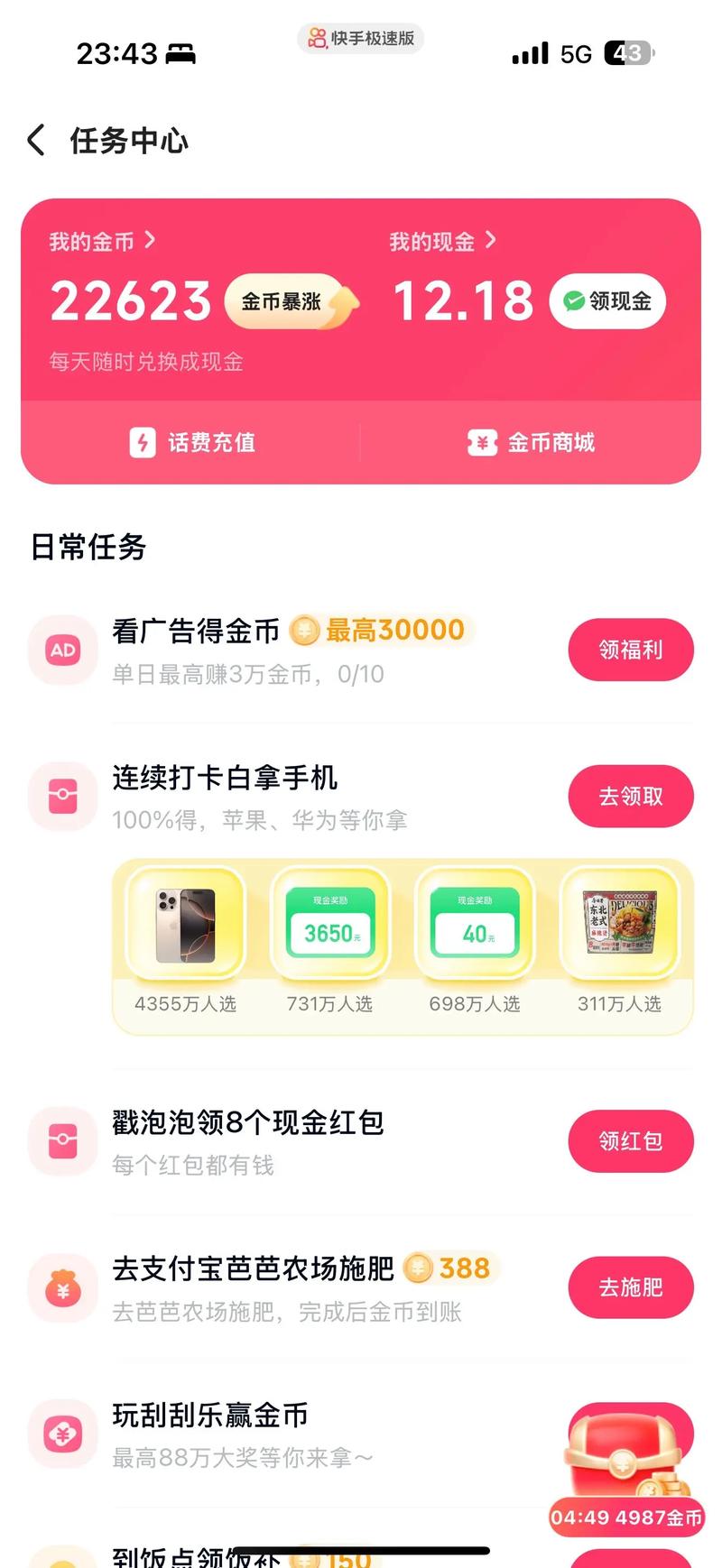Select the icon next to 戳泡泡领8个现金红包
The height and width of the screenshot is (1568, 722).
(x=61, y=1141)
